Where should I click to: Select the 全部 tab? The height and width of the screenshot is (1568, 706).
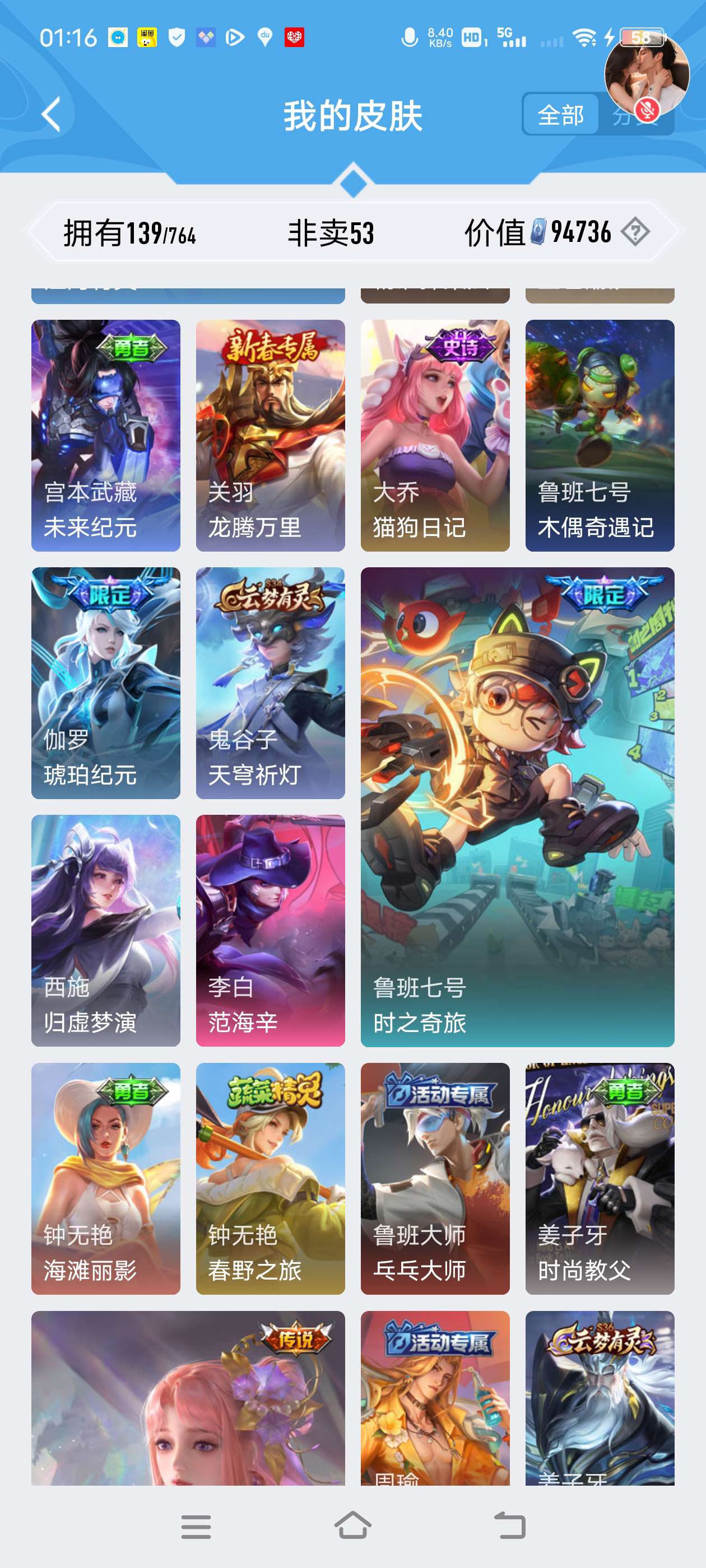[x=560, y=114]
